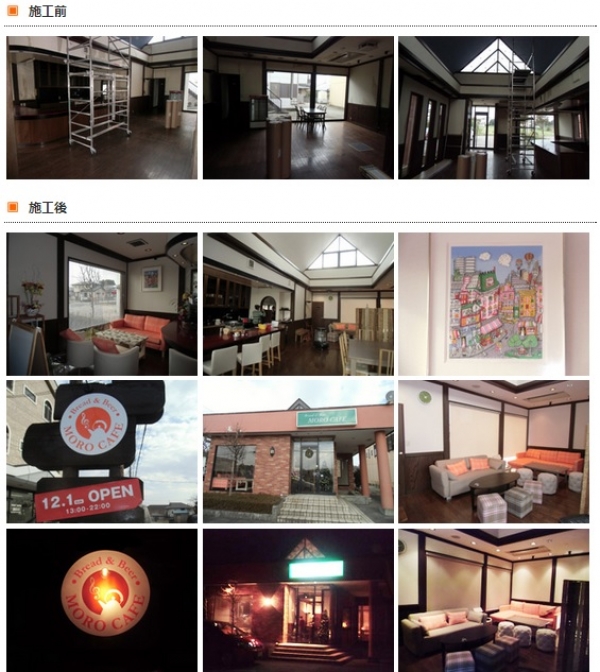
Task: View the 施工後 photo of counter with white stools
Action: point(298,304)
